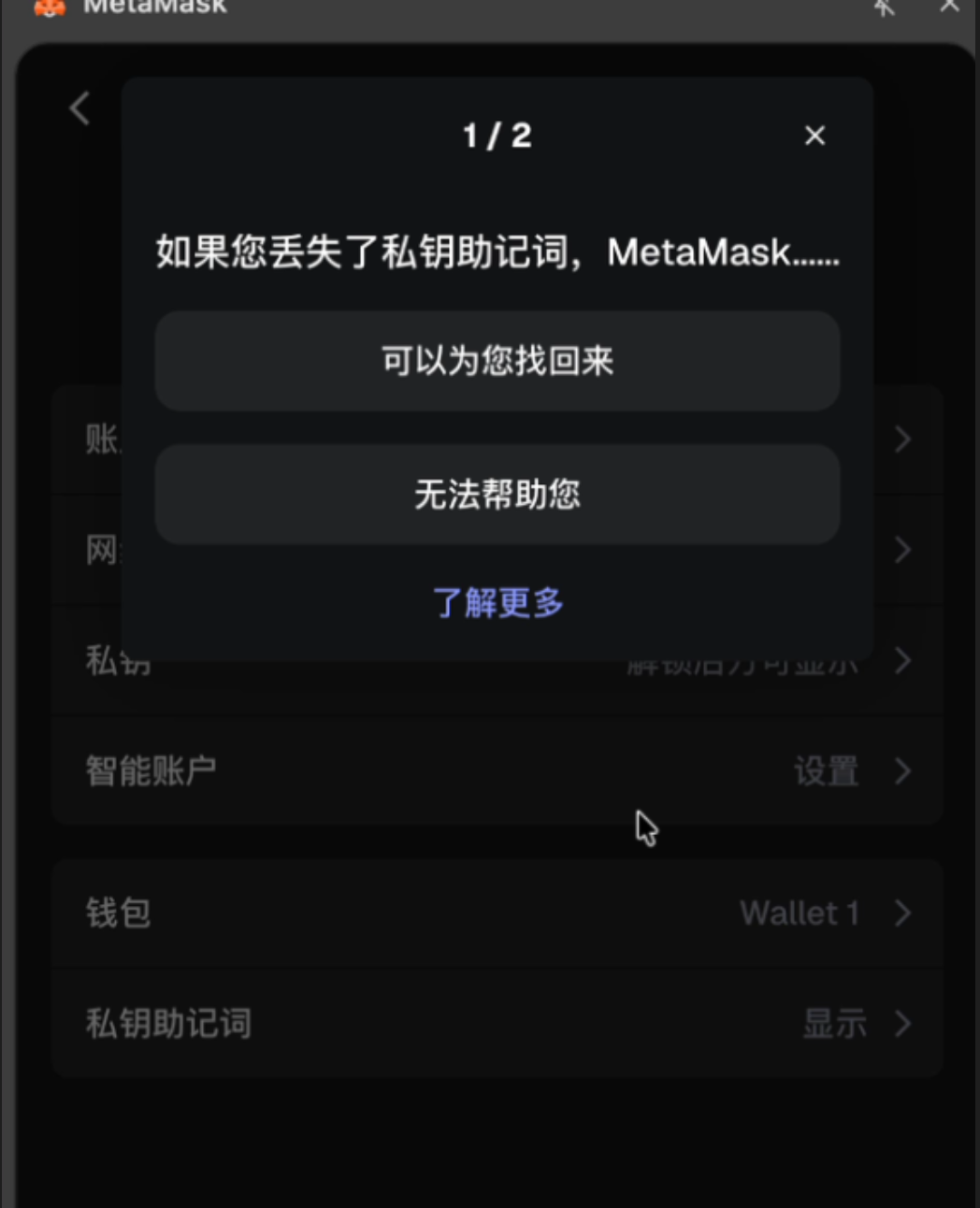The width and height of the screenshot is (980, 1208).
Task: Show the 私钥助记词 recovery phrase
Action: tap(497, 1023)
